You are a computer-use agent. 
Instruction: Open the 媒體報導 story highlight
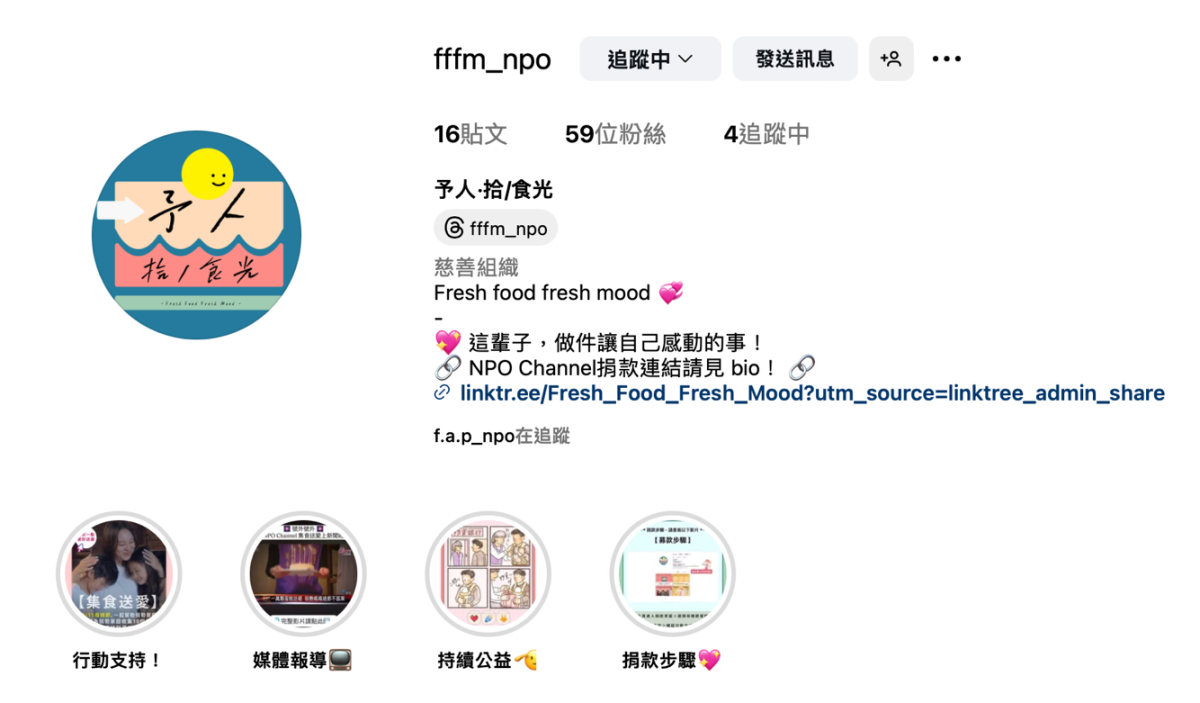303,574
